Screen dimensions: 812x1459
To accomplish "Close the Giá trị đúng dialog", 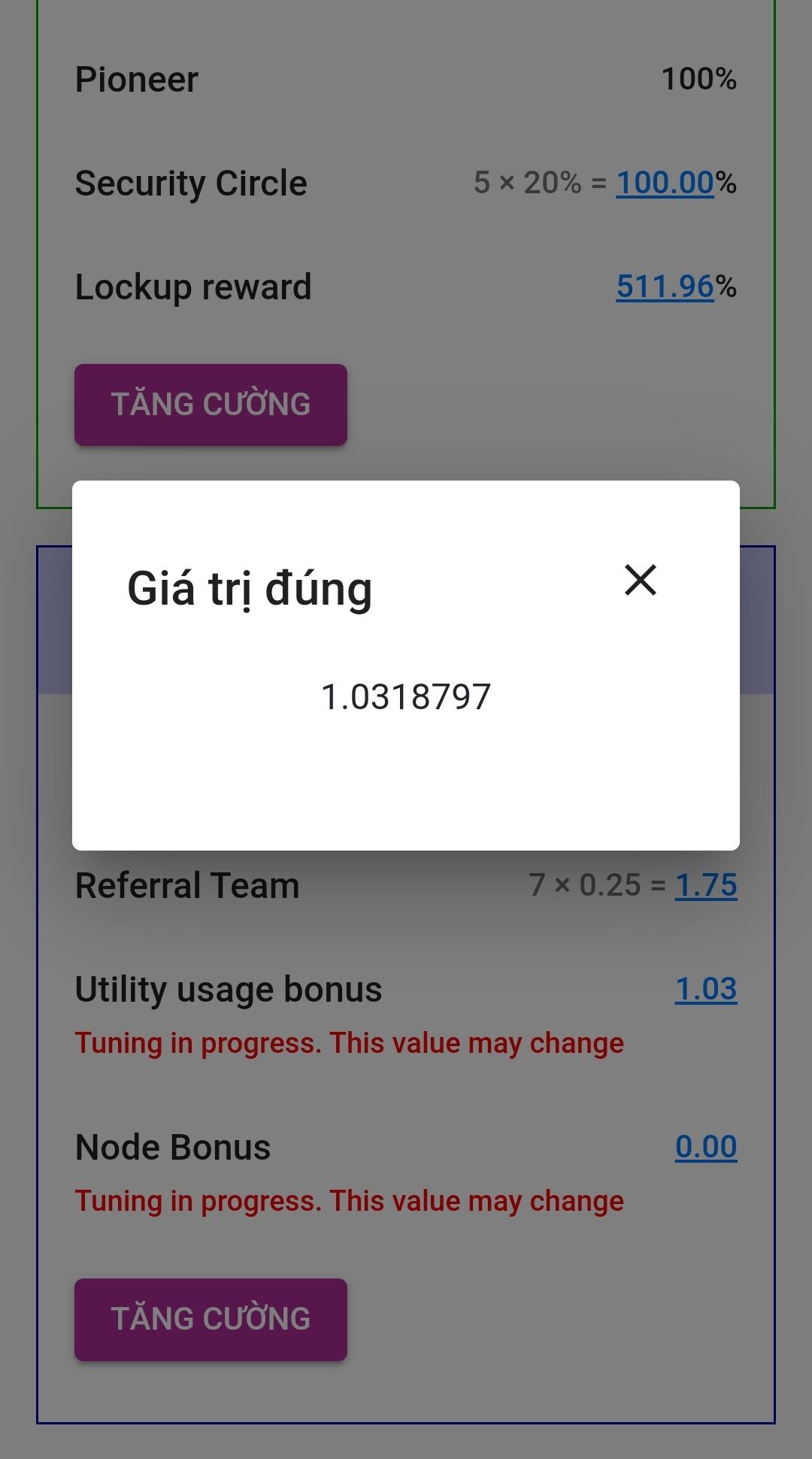I will click(641, 581).
